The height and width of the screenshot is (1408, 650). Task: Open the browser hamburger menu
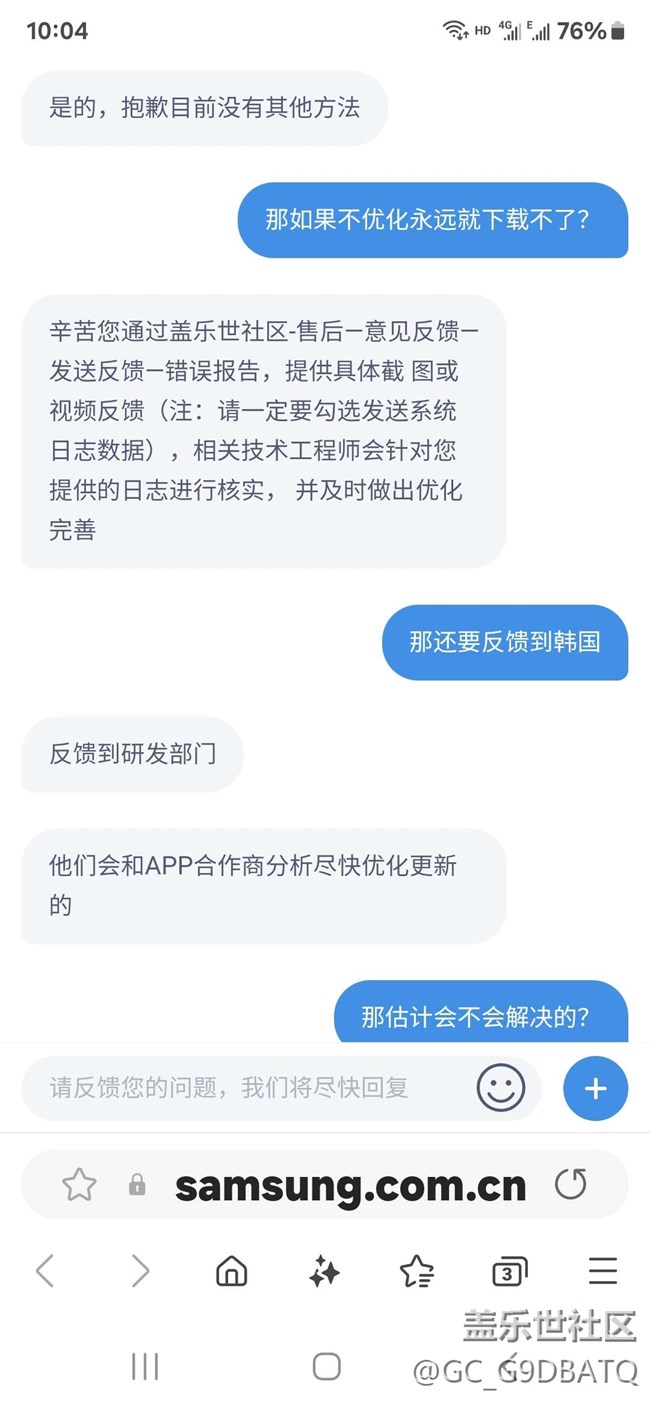[603, 1271]
